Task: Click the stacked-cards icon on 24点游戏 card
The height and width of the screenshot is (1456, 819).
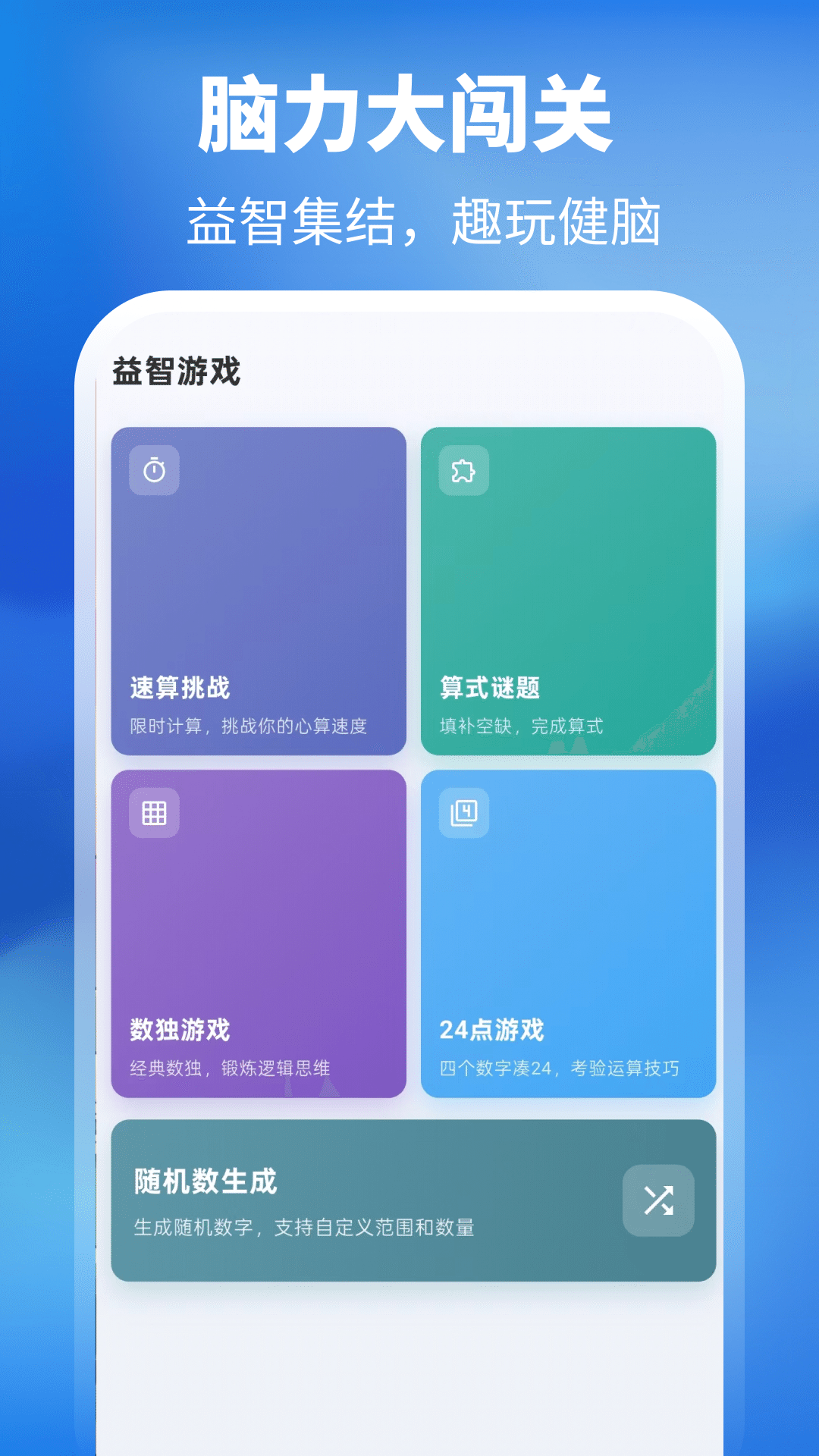Action: tap(465, 811)
